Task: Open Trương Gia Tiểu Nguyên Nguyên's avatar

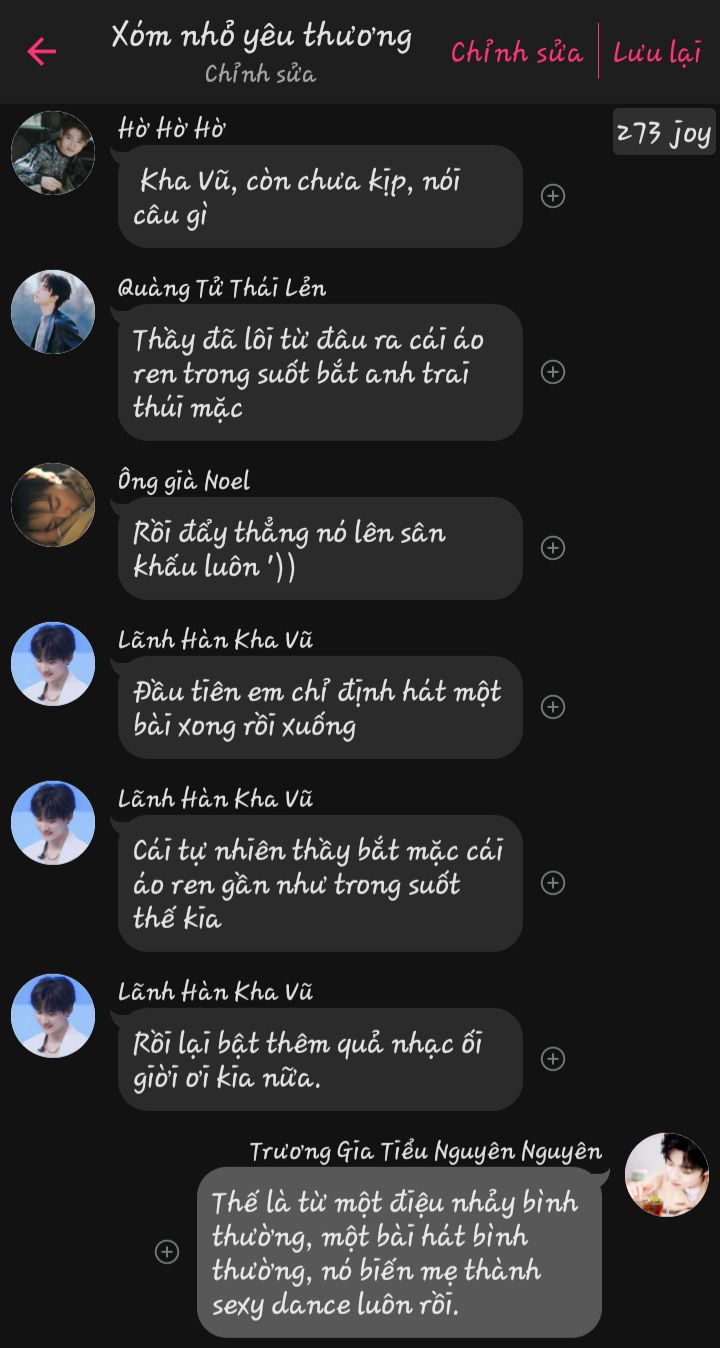Action: (667, 1175)
